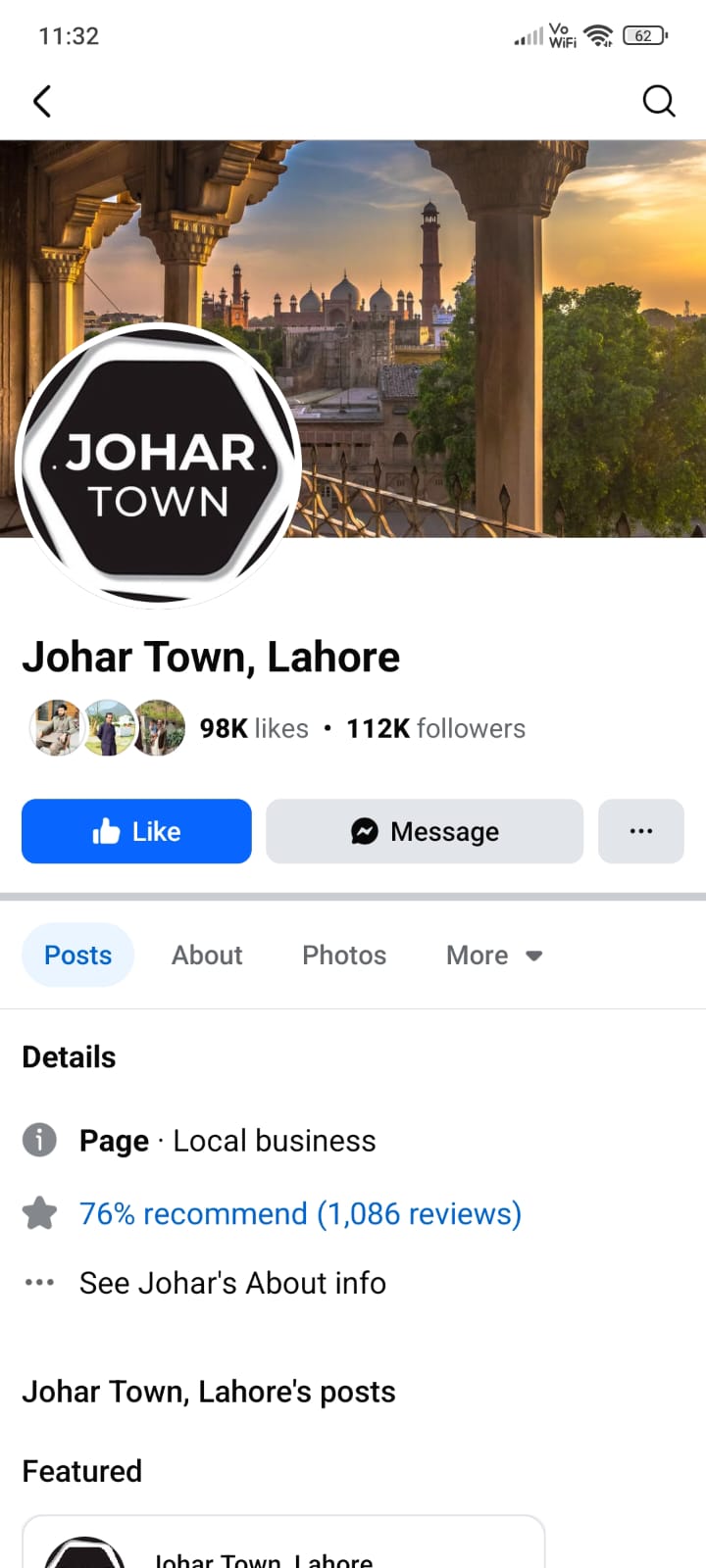Open the More menu chevron arrow
The height and width of the screenshot is (1568, 706).
pos(533,954)
